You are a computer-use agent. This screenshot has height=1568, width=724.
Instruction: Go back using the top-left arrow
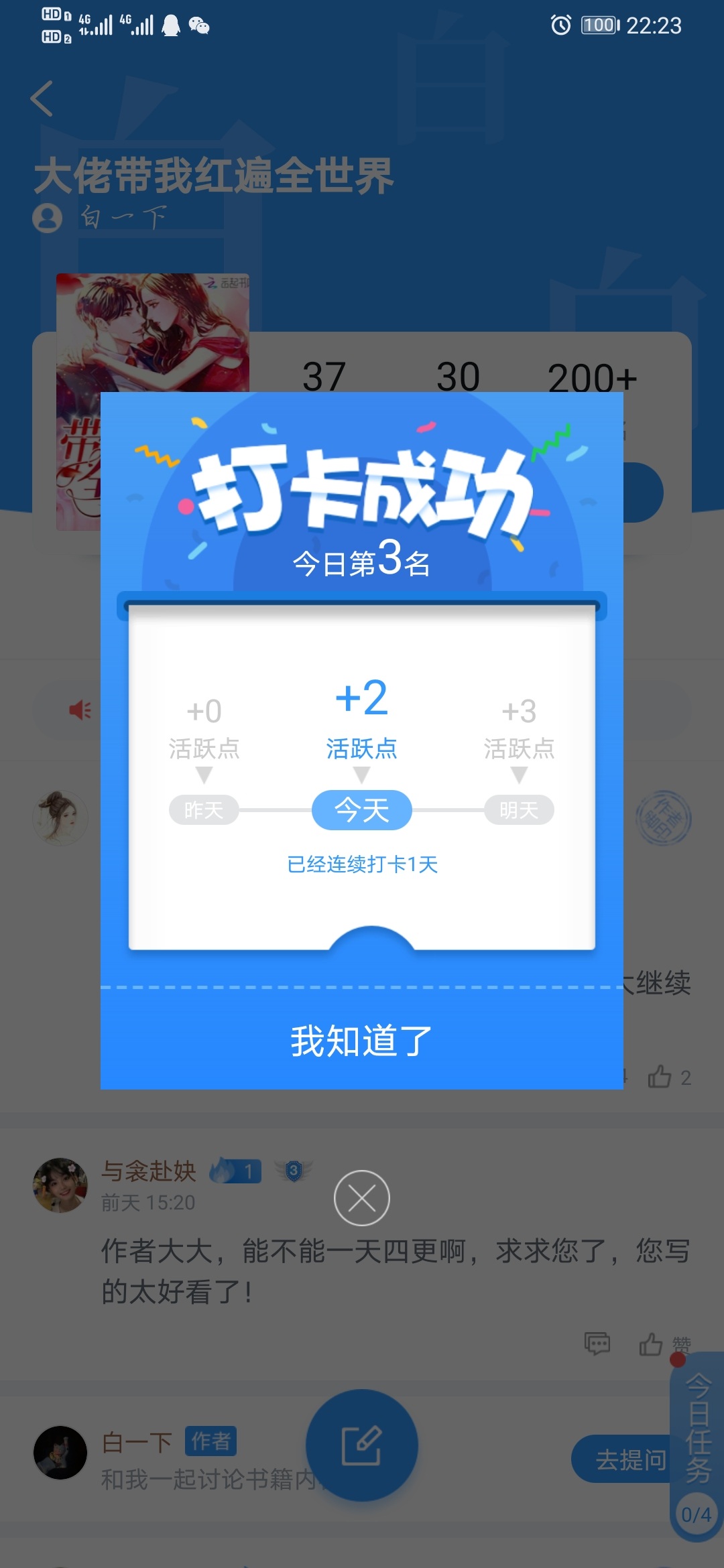[42, 99]
